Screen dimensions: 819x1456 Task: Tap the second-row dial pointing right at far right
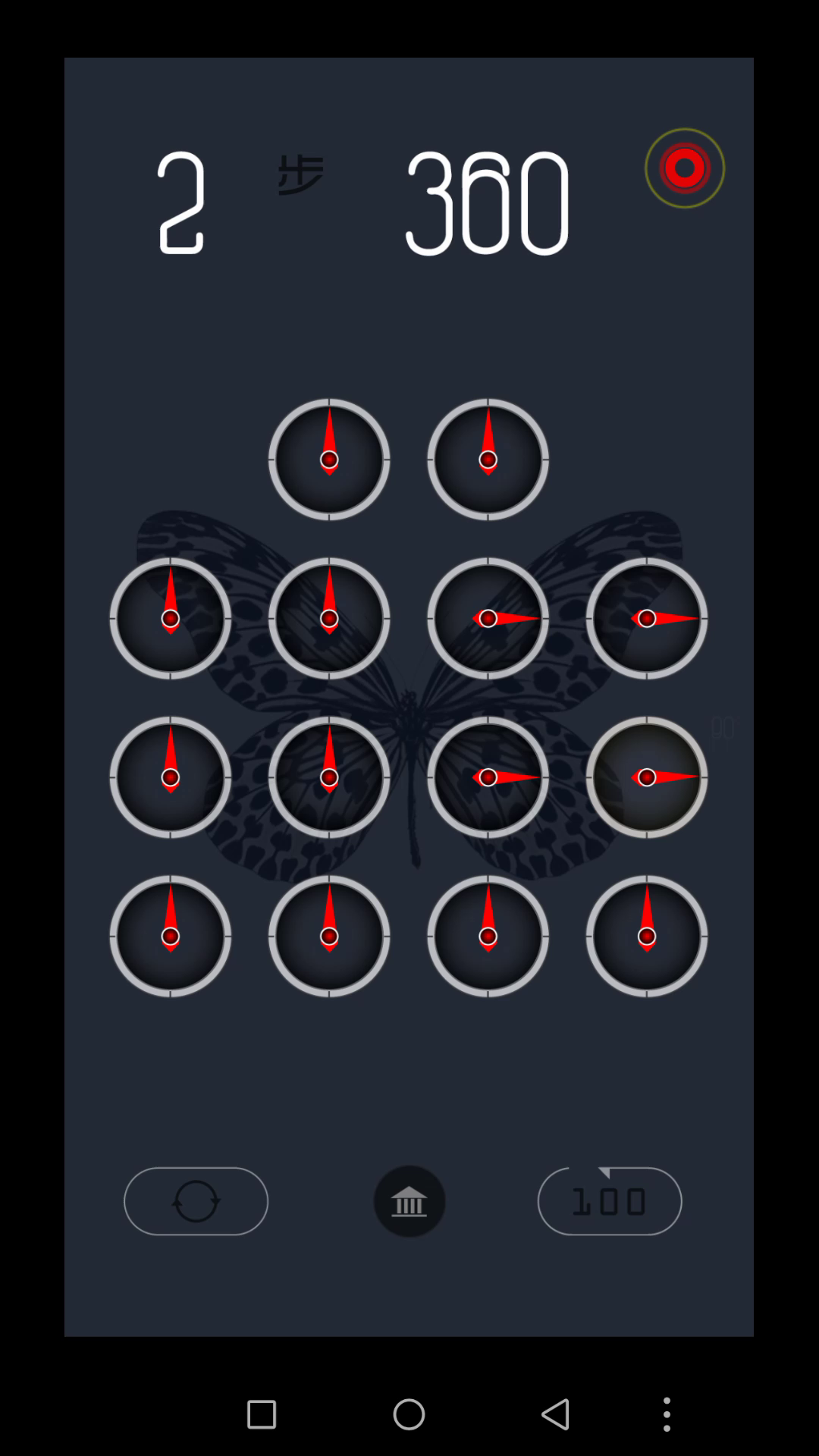[647, 619]
